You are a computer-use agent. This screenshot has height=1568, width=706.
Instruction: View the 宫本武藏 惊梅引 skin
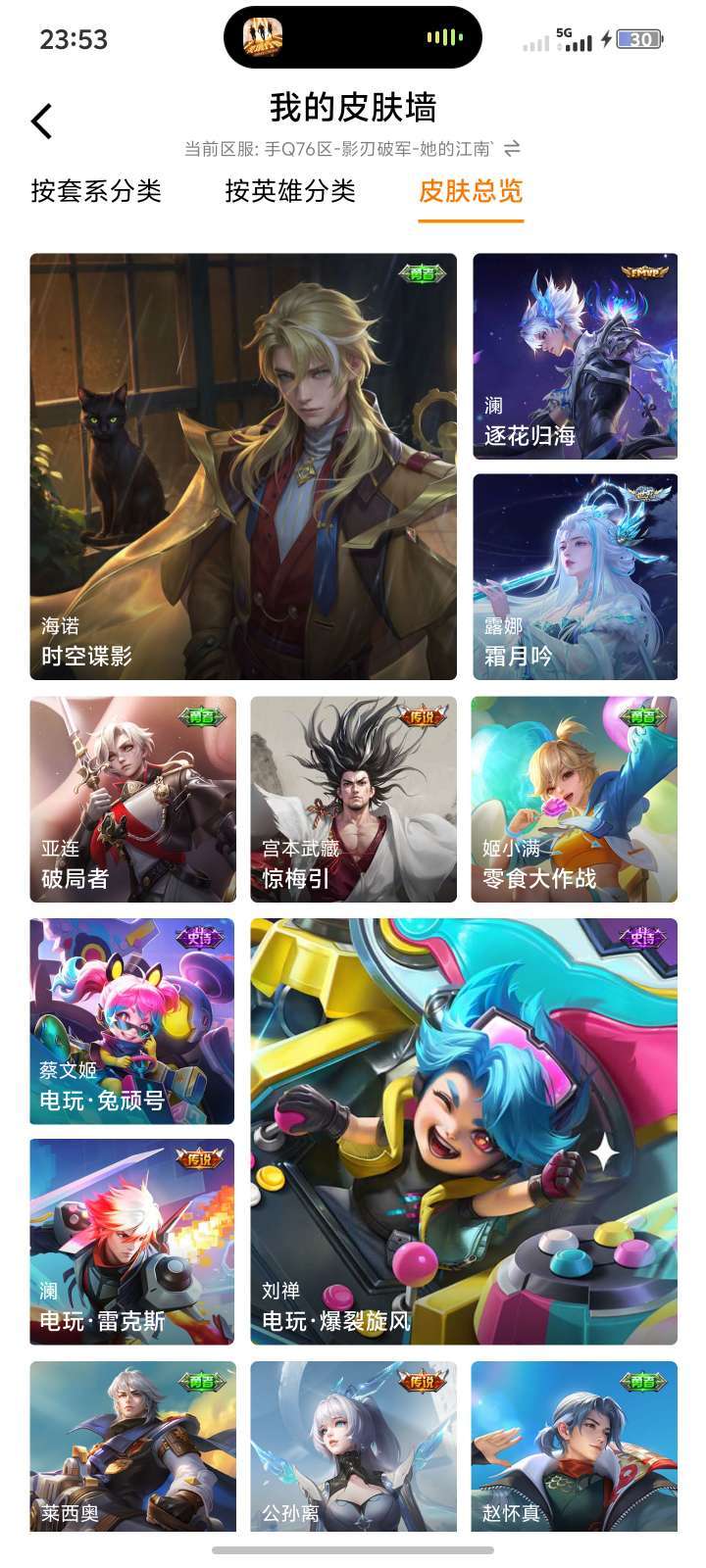click(353, 799)
